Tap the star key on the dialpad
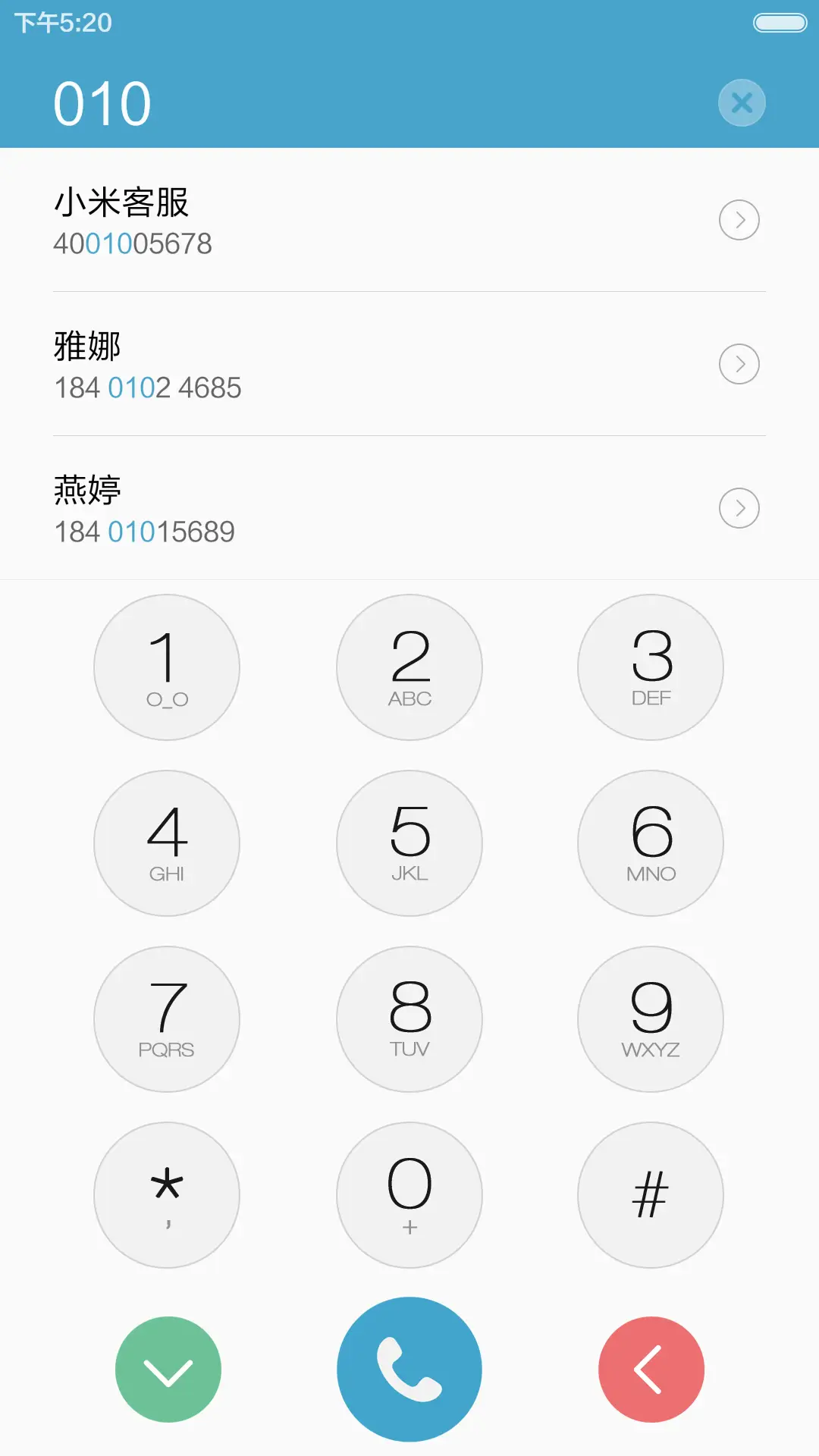 (x=168, y=1194)
